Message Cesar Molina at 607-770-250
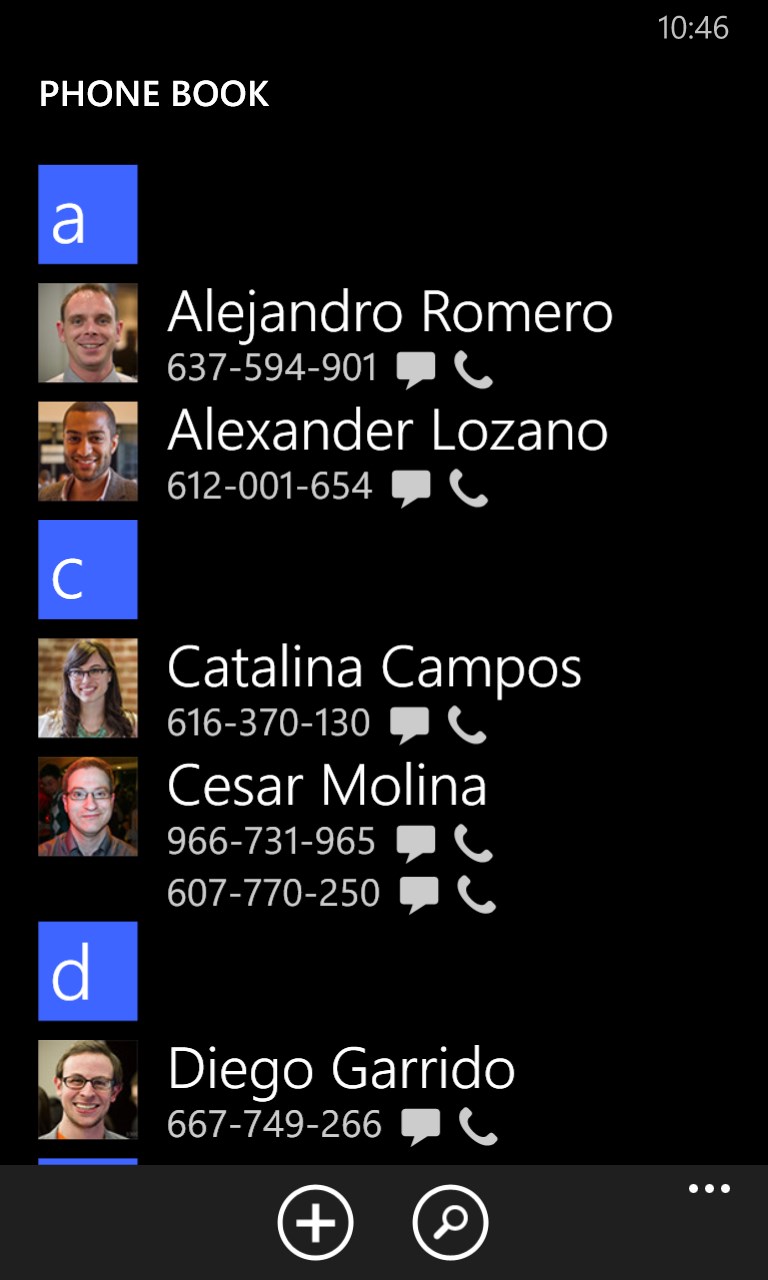The height and width of the screenshot is (1280, 768). pos(420,894)
